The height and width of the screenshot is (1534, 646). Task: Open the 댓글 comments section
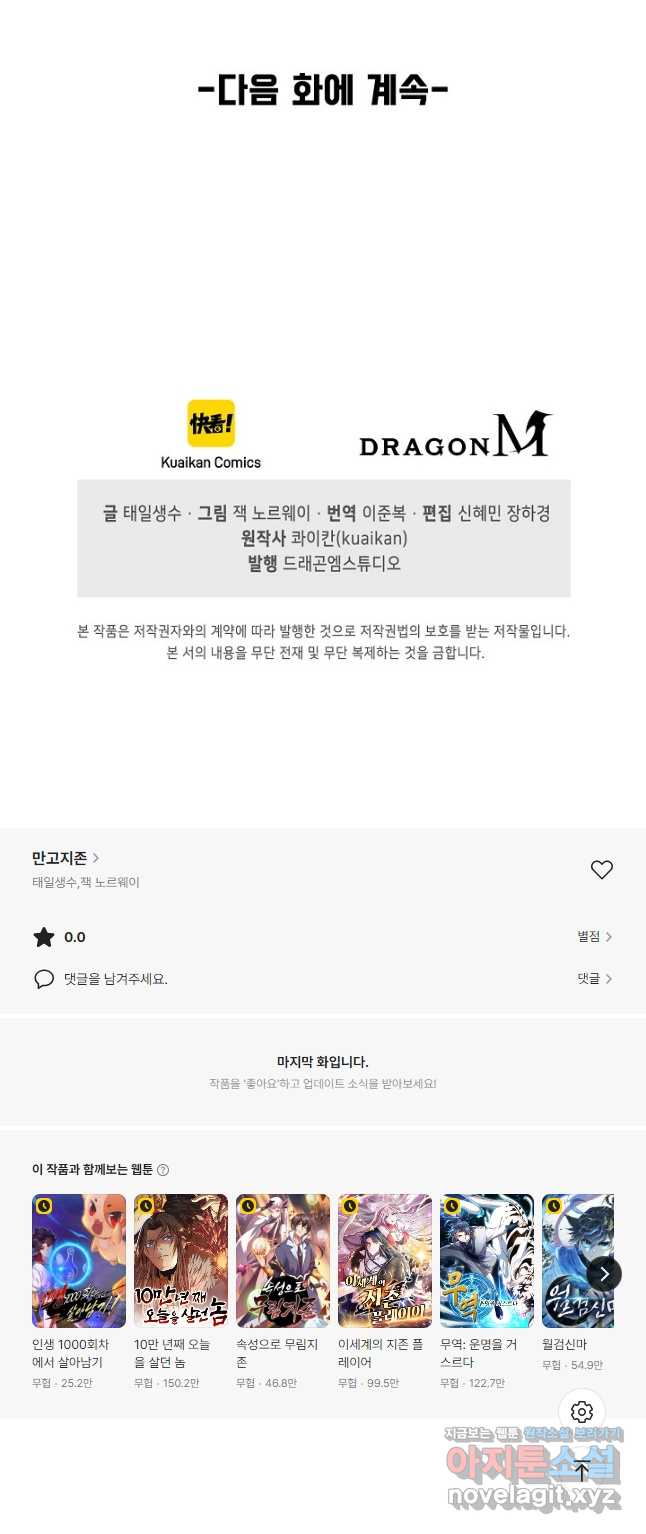594,979
